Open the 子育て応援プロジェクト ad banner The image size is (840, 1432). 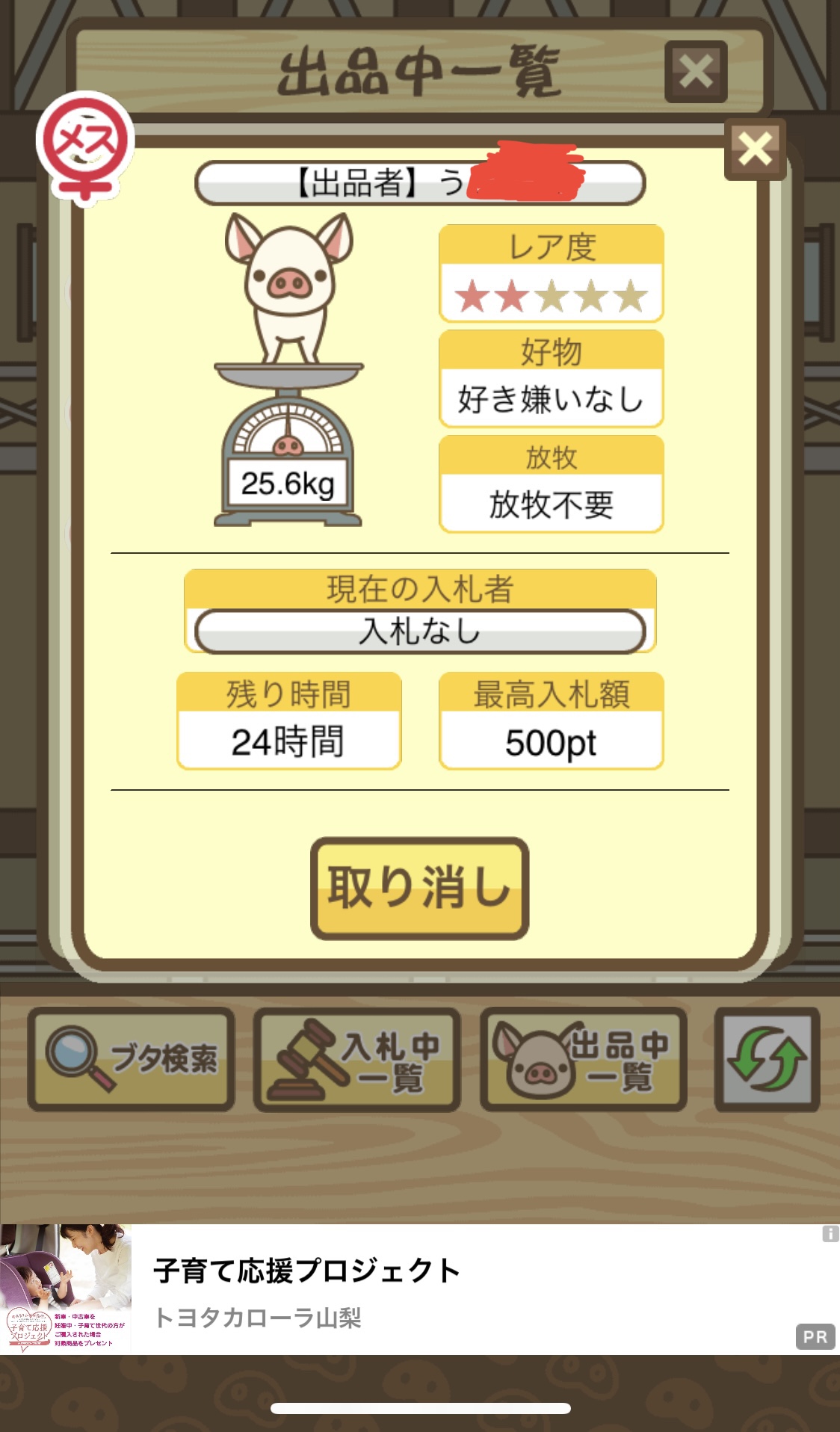419,1290
